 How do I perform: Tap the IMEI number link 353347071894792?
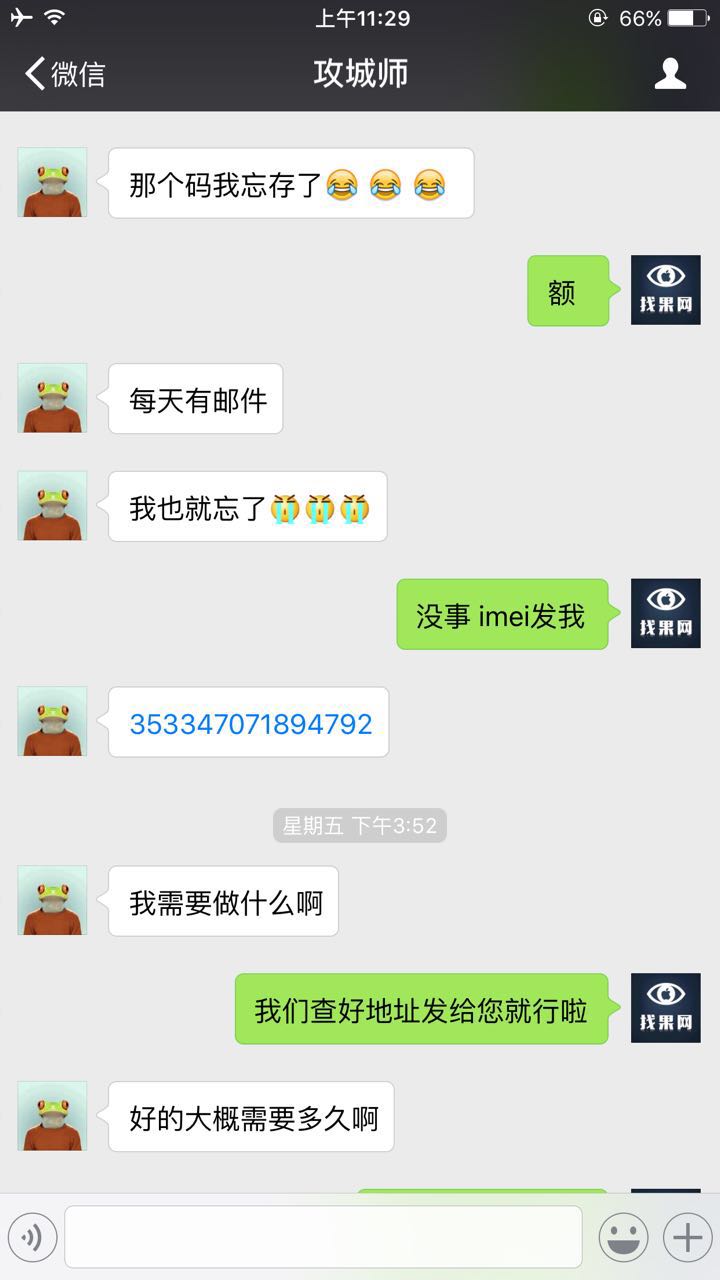coord(251,724)
